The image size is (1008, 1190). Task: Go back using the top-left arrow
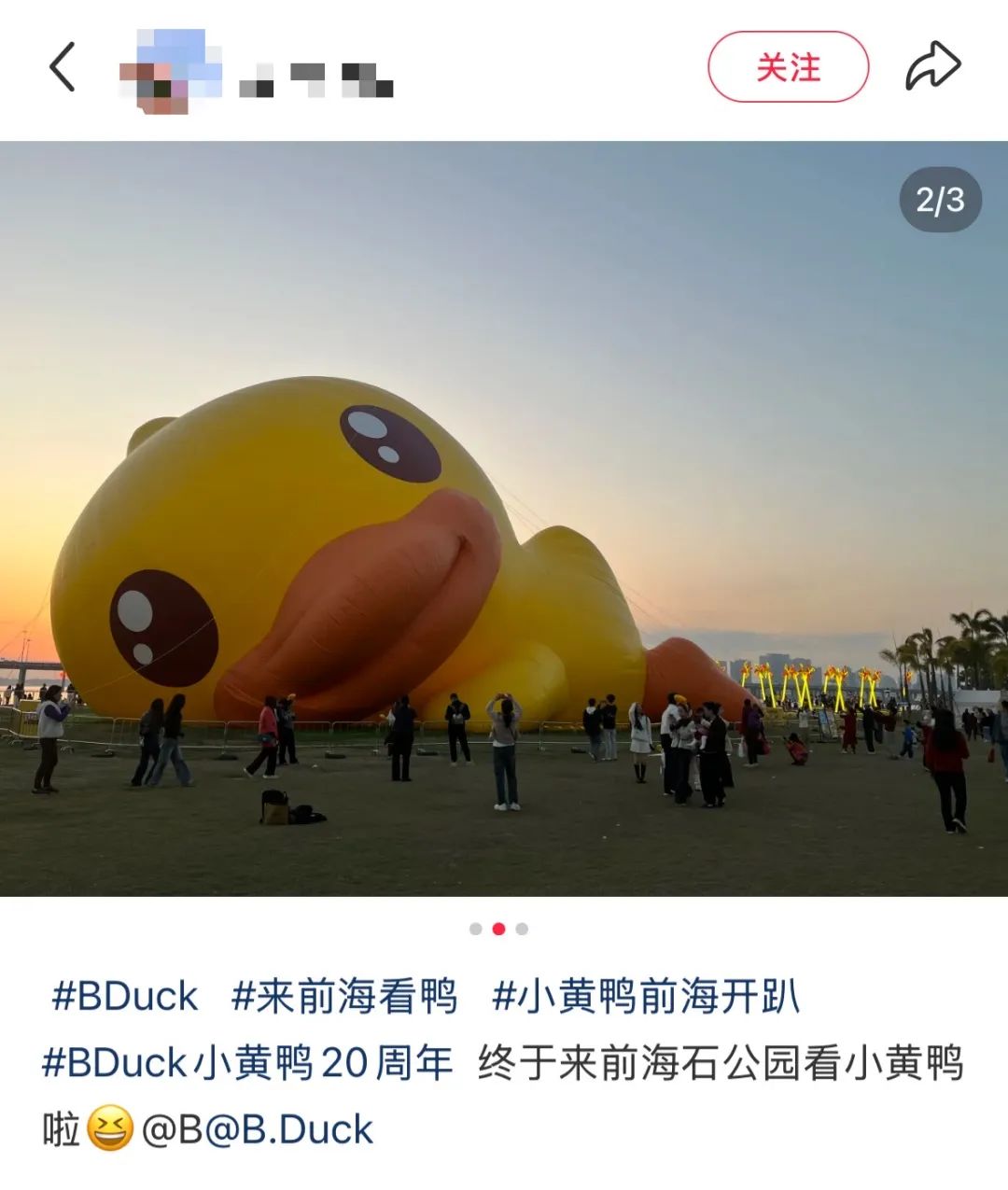point(62,67)
